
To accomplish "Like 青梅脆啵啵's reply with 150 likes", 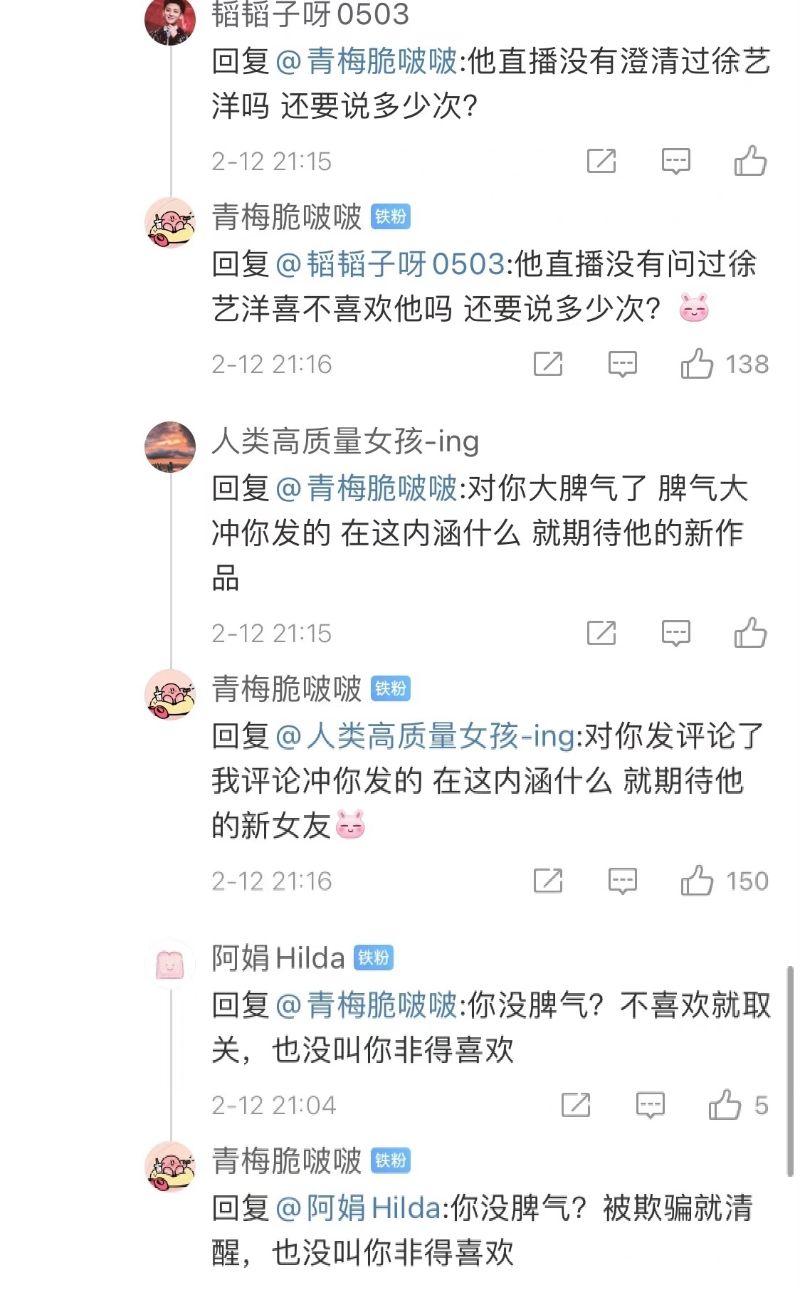I will 697,881.
